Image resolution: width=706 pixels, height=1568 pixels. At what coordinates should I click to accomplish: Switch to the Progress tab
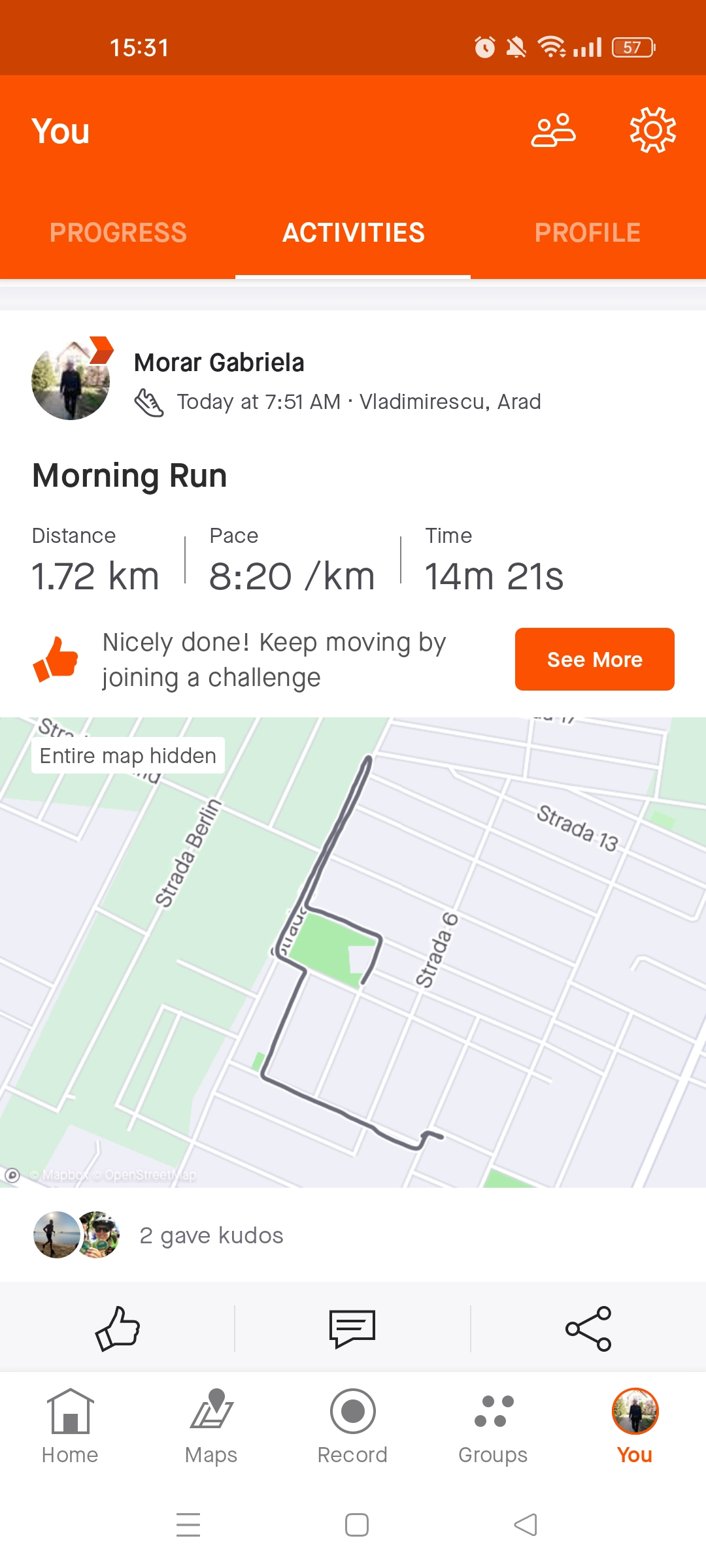pyautogui.click(x=118, y=233)
